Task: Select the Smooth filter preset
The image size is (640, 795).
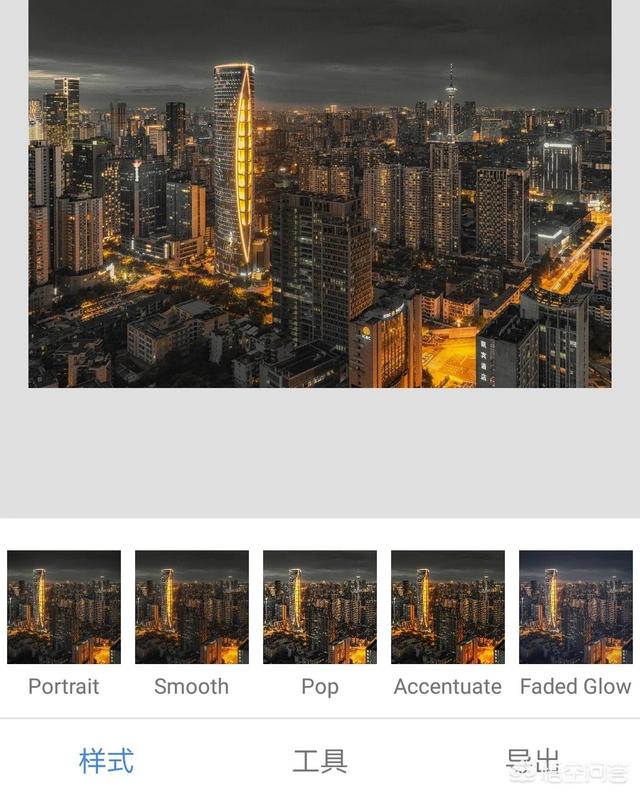Action: [x=192, y=608]
